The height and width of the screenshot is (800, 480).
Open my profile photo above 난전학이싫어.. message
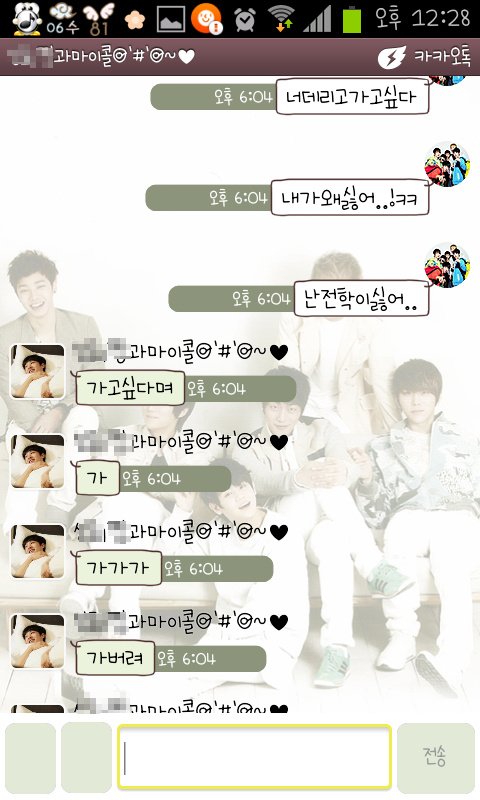(447, 265)
